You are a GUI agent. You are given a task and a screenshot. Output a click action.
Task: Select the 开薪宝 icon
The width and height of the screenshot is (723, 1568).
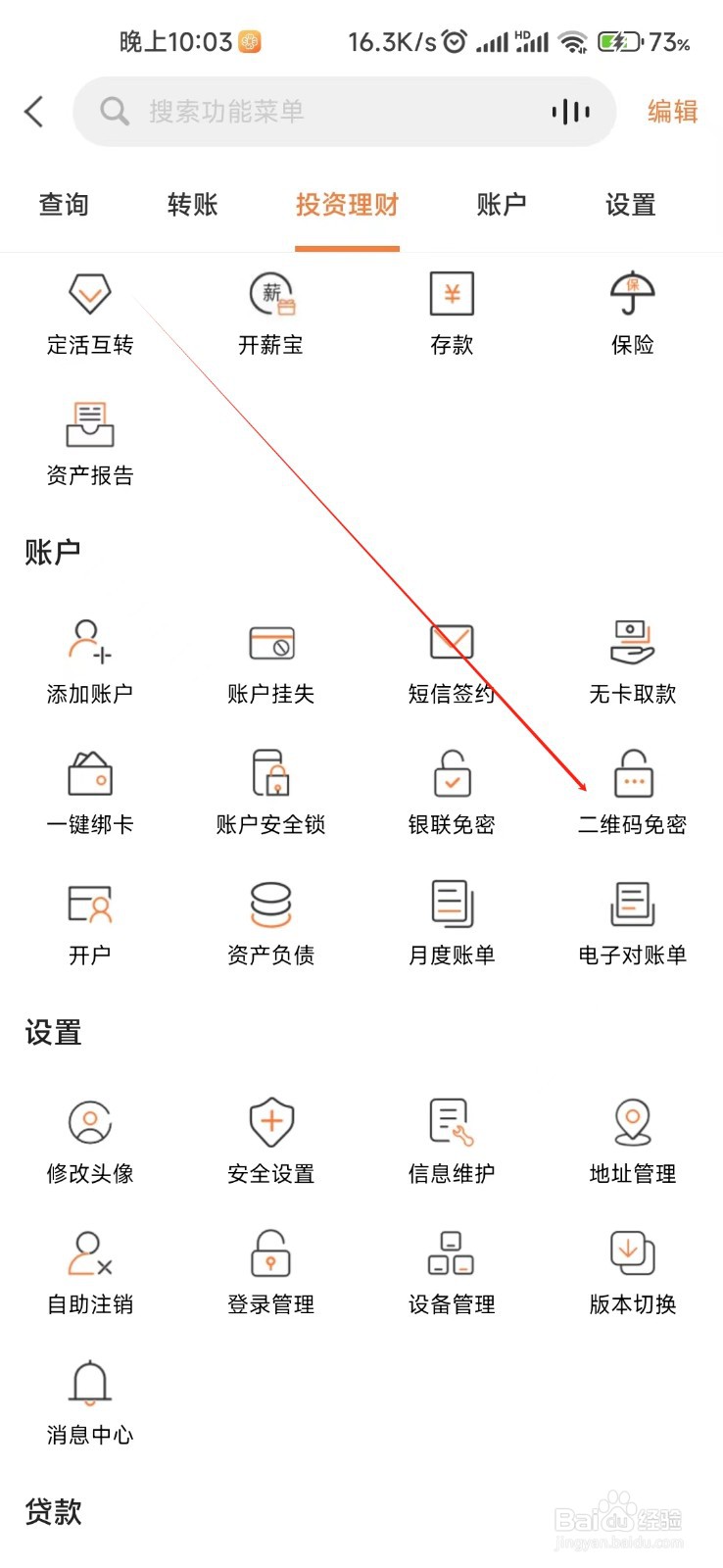pyautogui.click(x=270, y=312)
